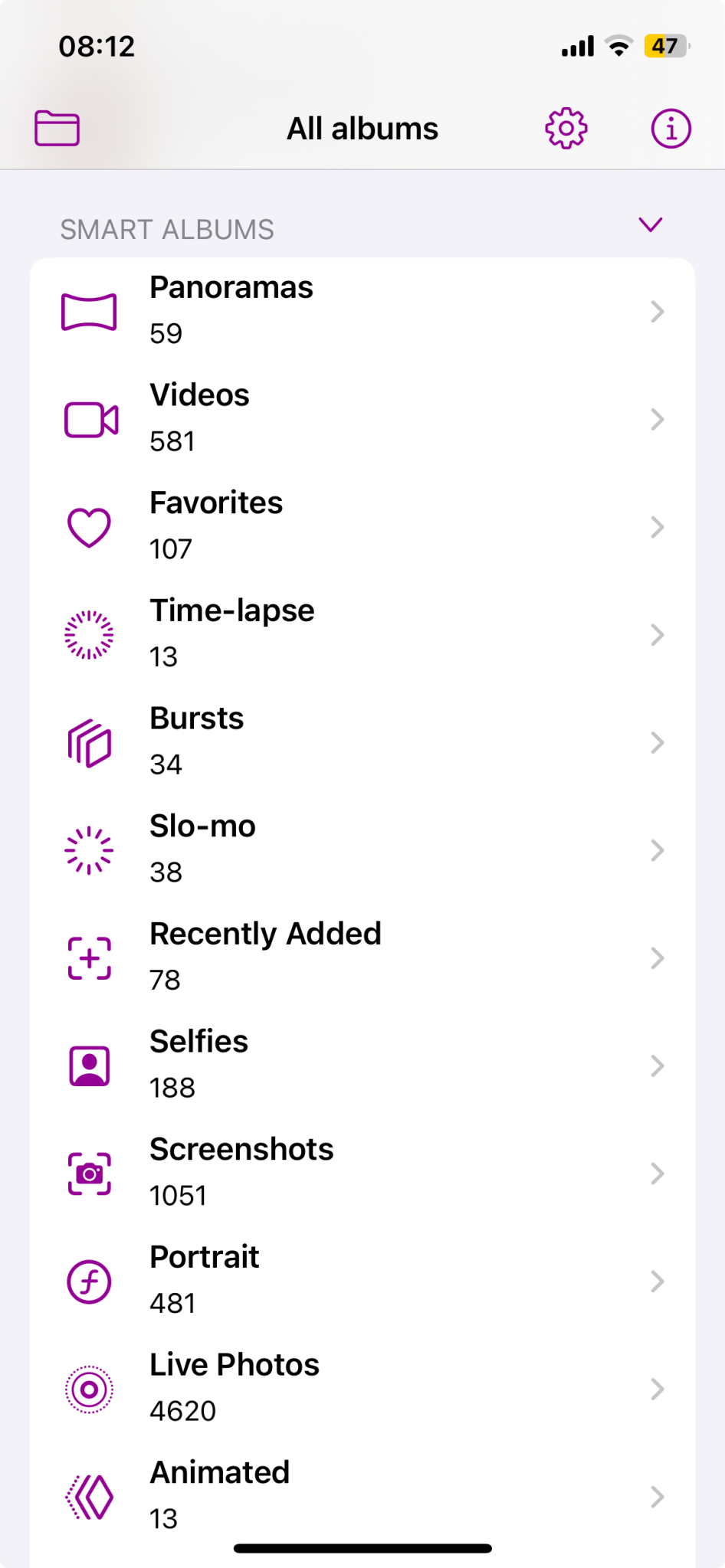Image resolution: width=725 pixels, height=1568 pixels.
Task: Open the Slo-mo album
Action: 362,850
